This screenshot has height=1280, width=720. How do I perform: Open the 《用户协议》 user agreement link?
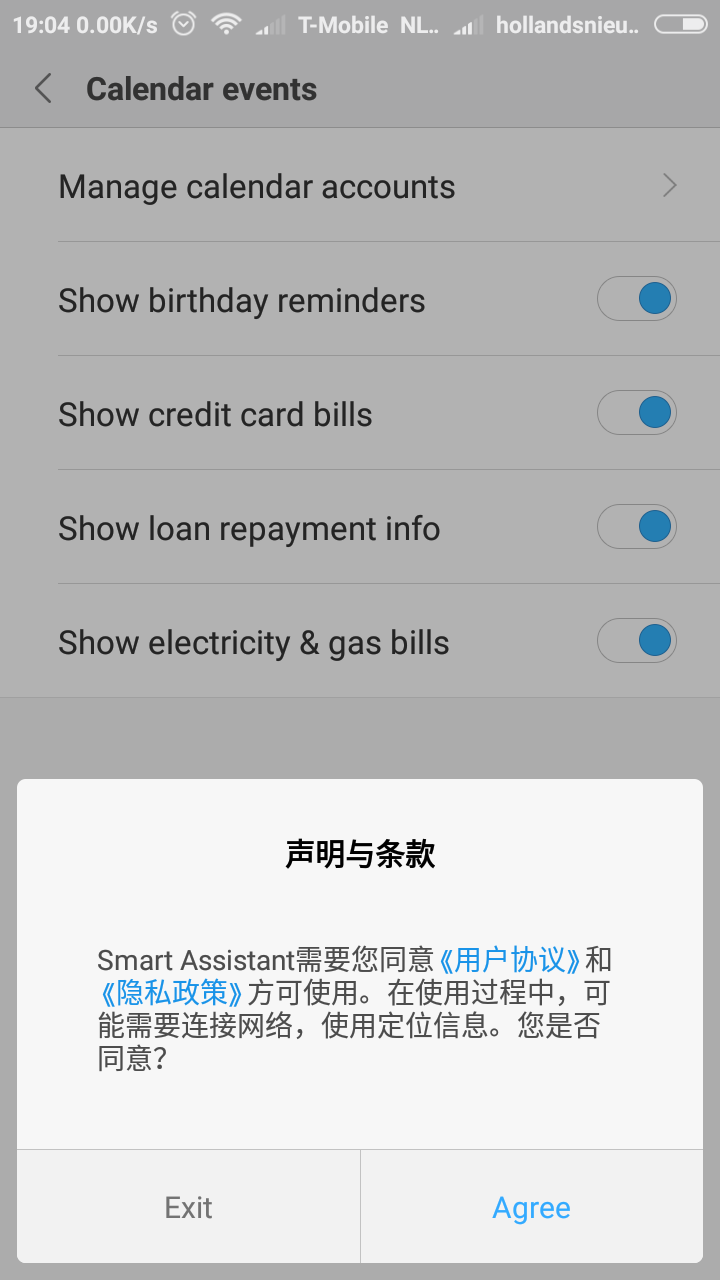510,960
